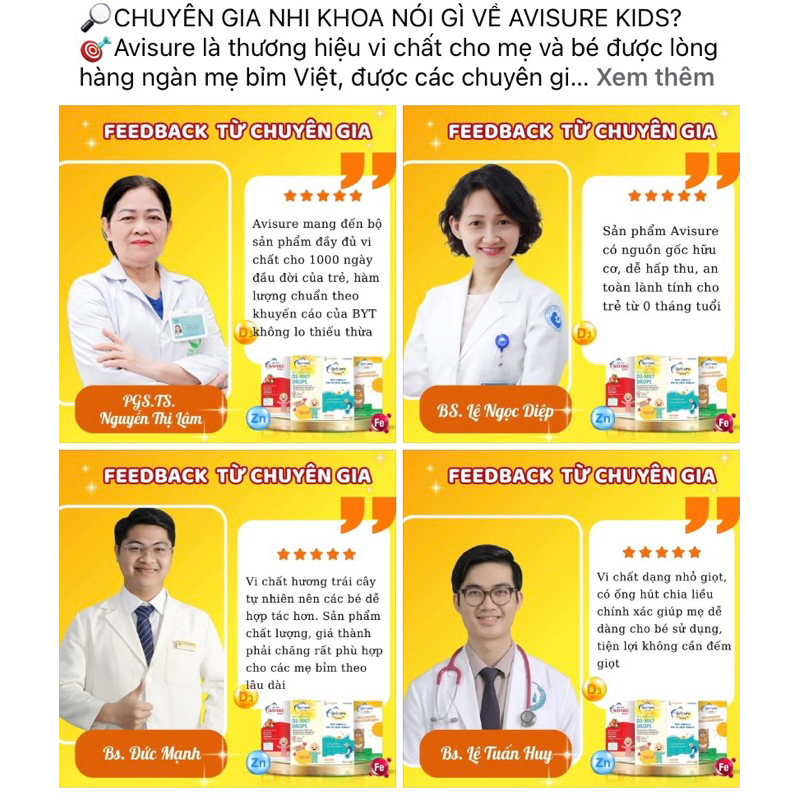800x800 pixels.
Task: Expand the caption with Xem thêm
Action: (655, 78)
